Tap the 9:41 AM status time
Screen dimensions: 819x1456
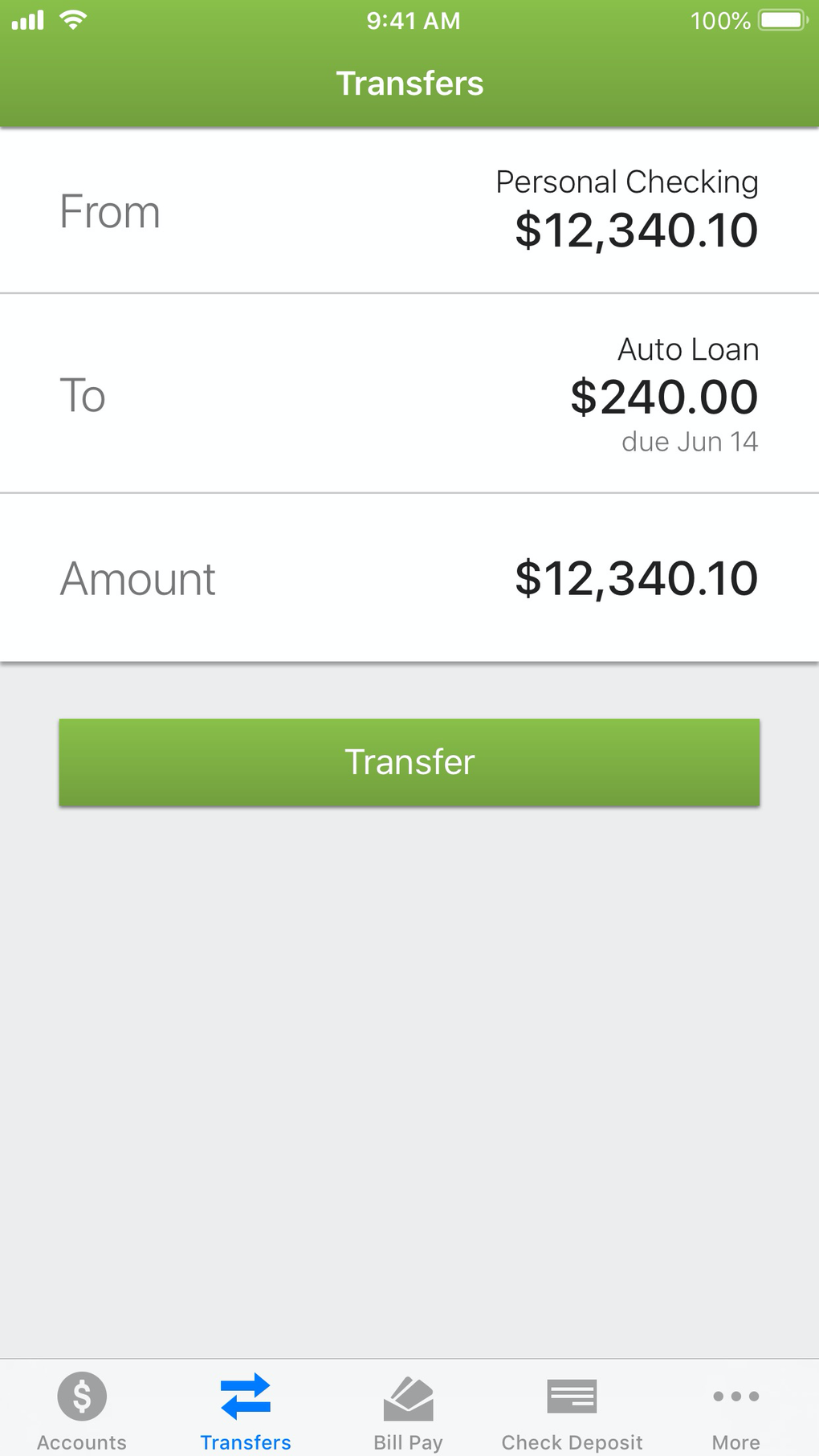tap(411, 20)
